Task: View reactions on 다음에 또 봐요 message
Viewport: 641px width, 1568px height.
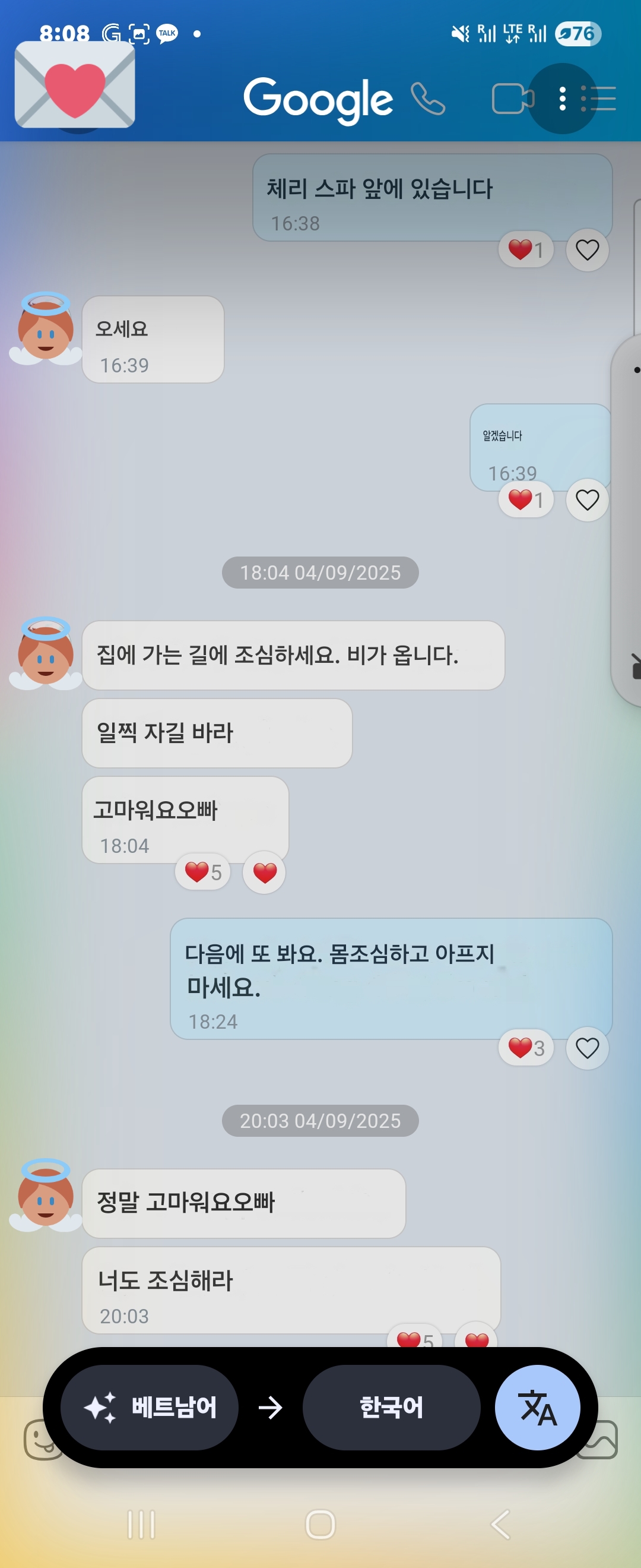Action: tap(526, 1048)
